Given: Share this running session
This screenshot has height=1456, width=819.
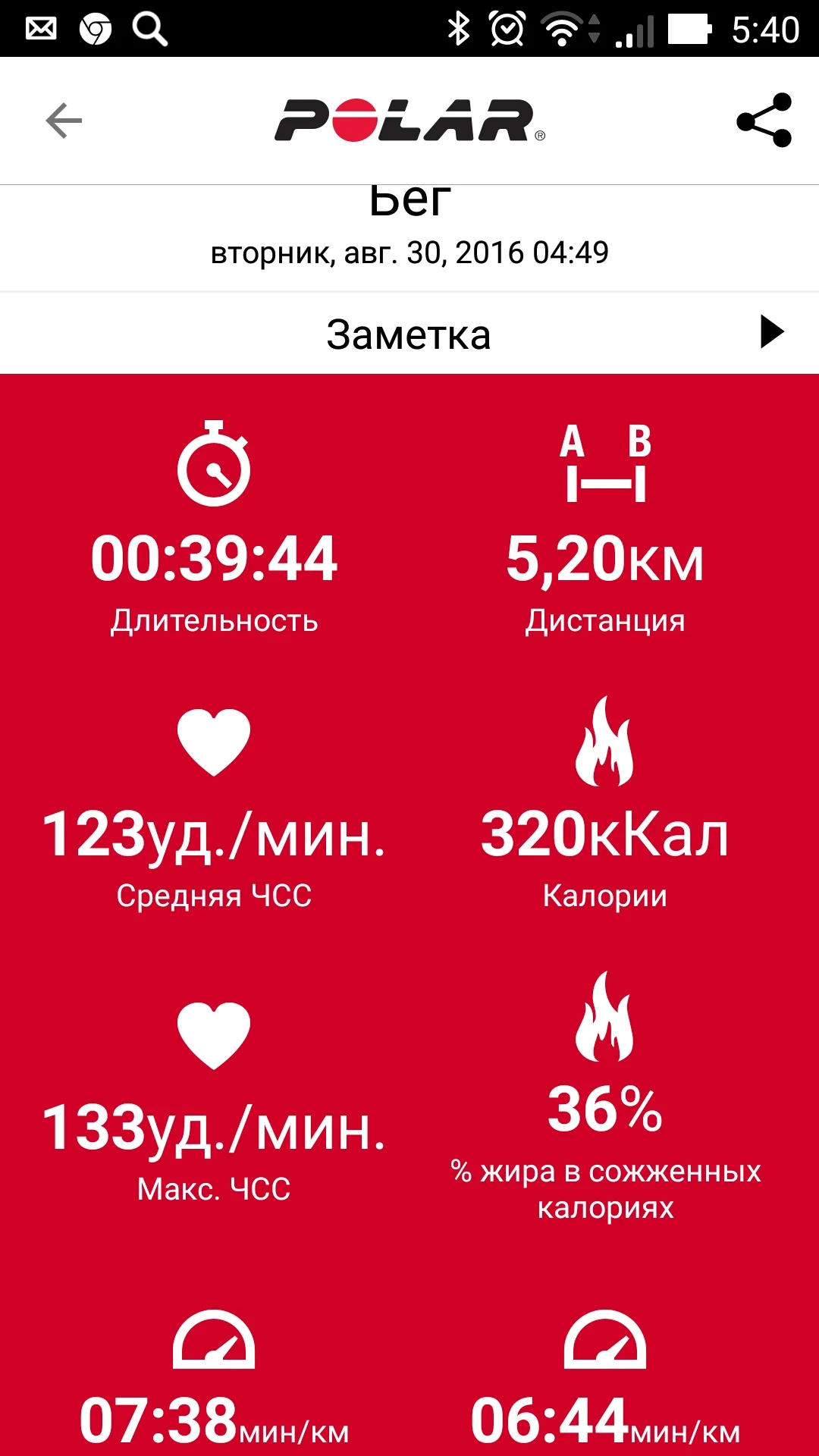Looking at the screenshot, I should coord(764,121).
